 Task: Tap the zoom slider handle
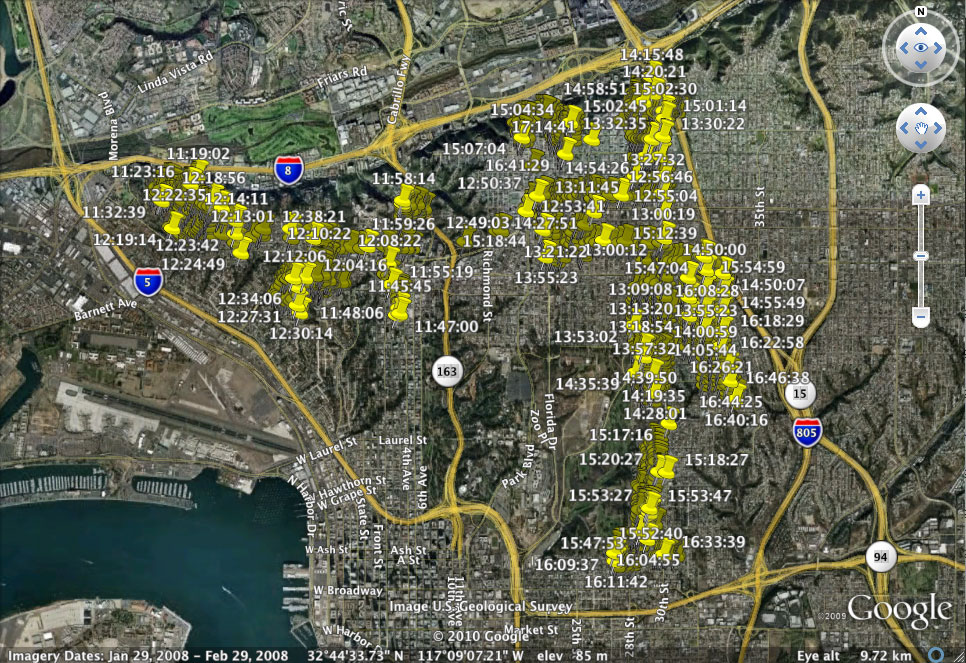tap(921, 256)
